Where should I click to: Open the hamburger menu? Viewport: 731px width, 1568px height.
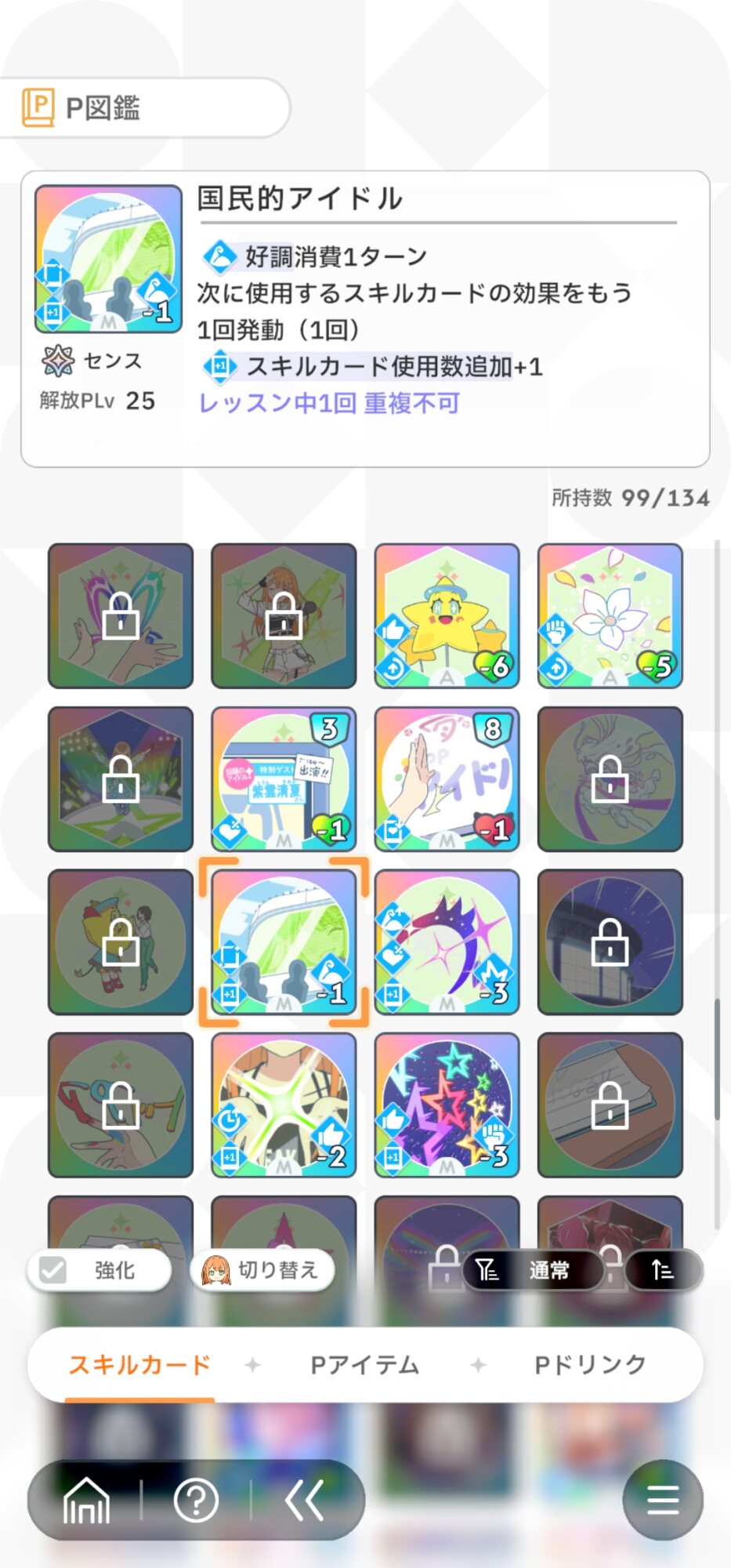(662, 1501)
